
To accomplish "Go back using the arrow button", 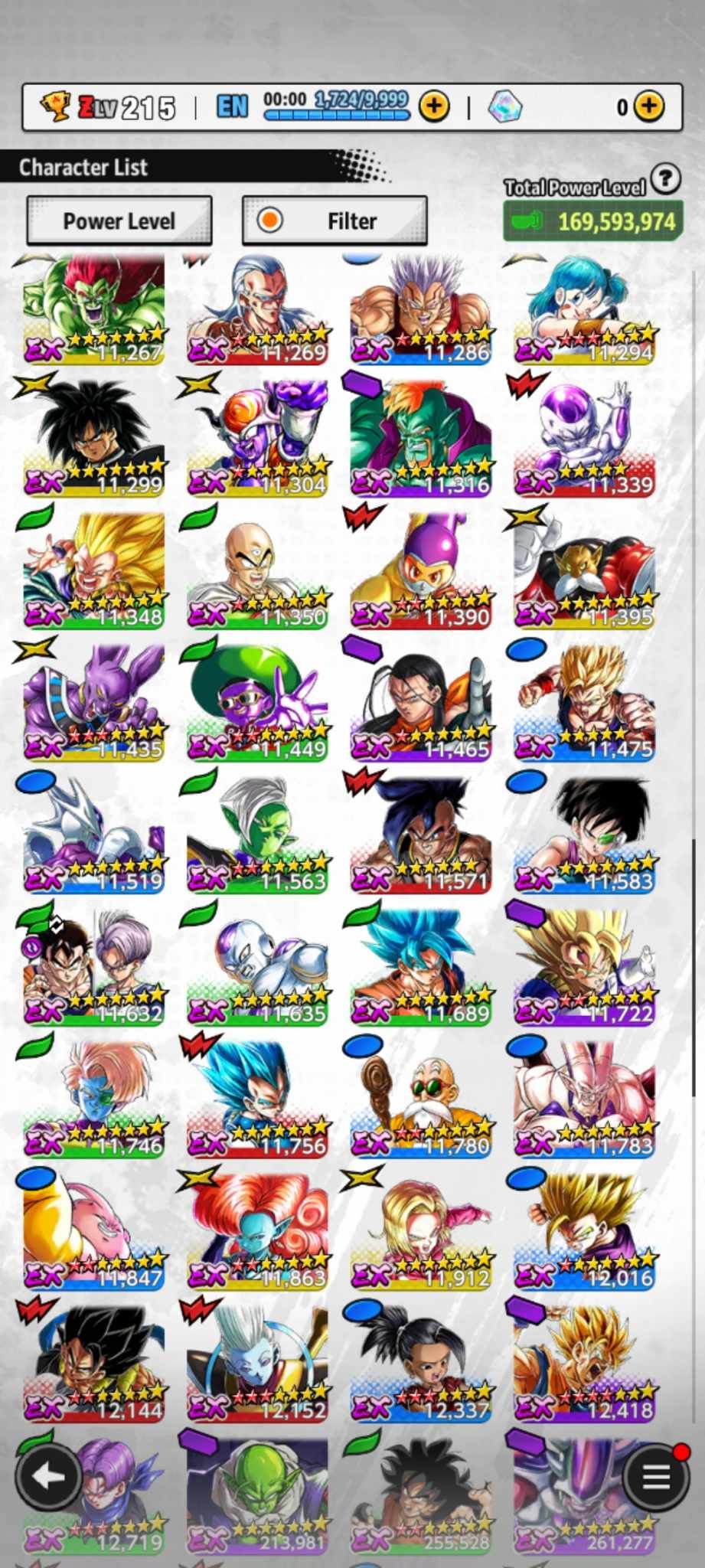I will pyautogui.click(x=48, y=1477).
